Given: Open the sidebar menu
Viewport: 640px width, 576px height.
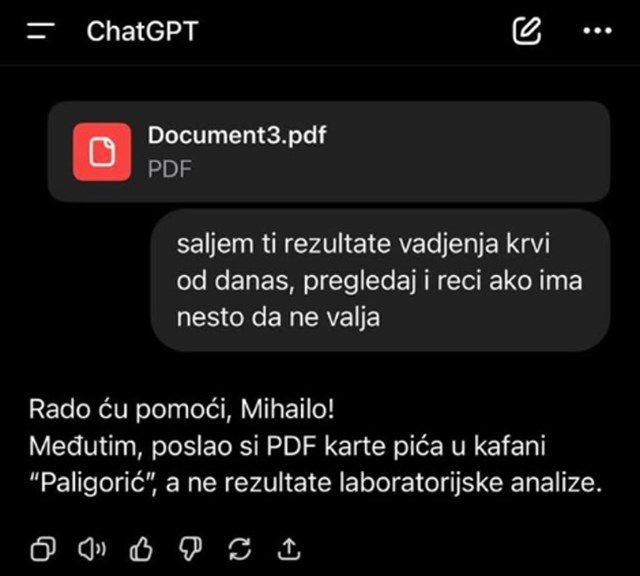Looking at the screenshot, I should click(41, 31).
